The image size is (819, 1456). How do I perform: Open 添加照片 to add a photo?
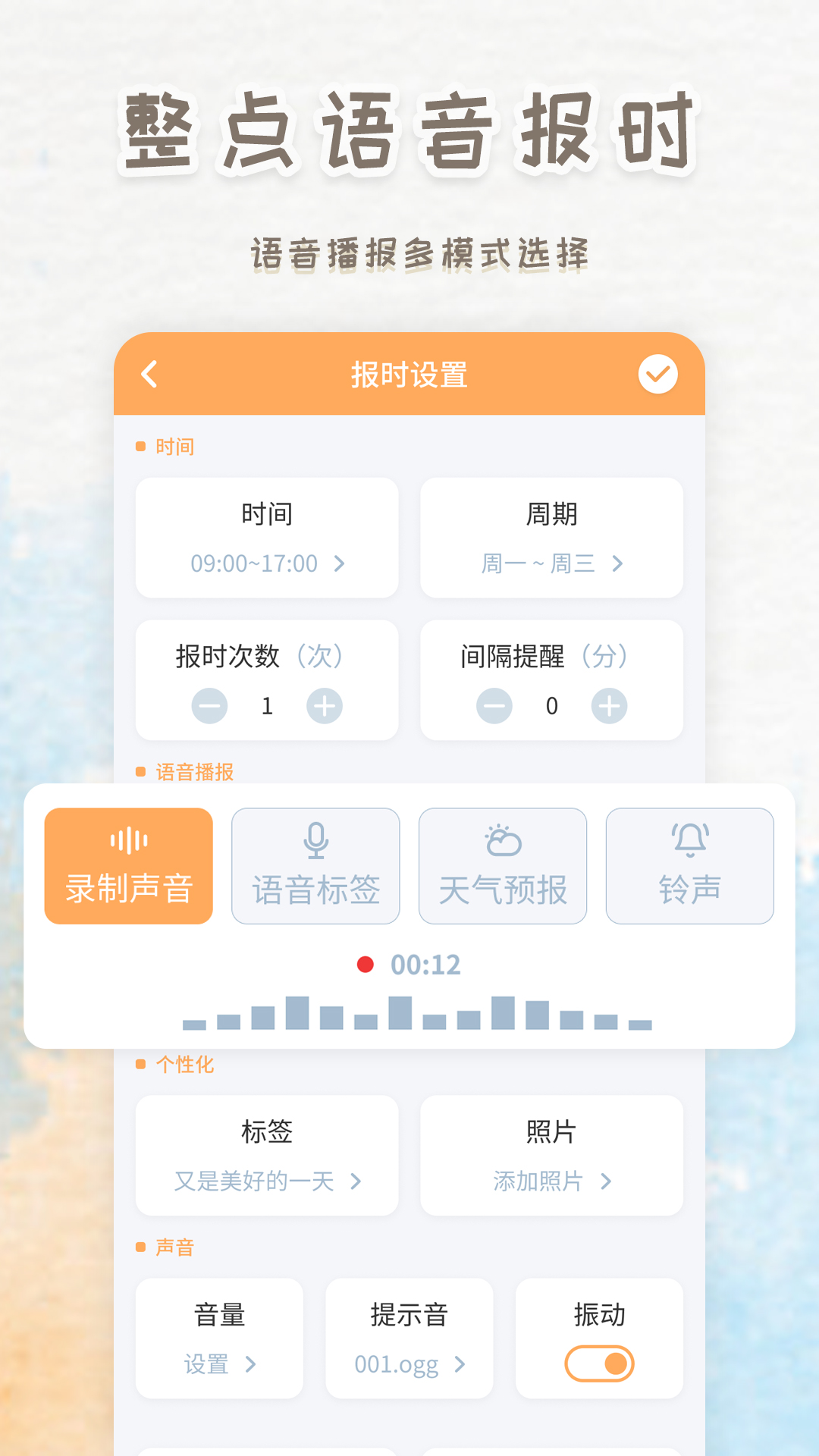pos(551,1181)
